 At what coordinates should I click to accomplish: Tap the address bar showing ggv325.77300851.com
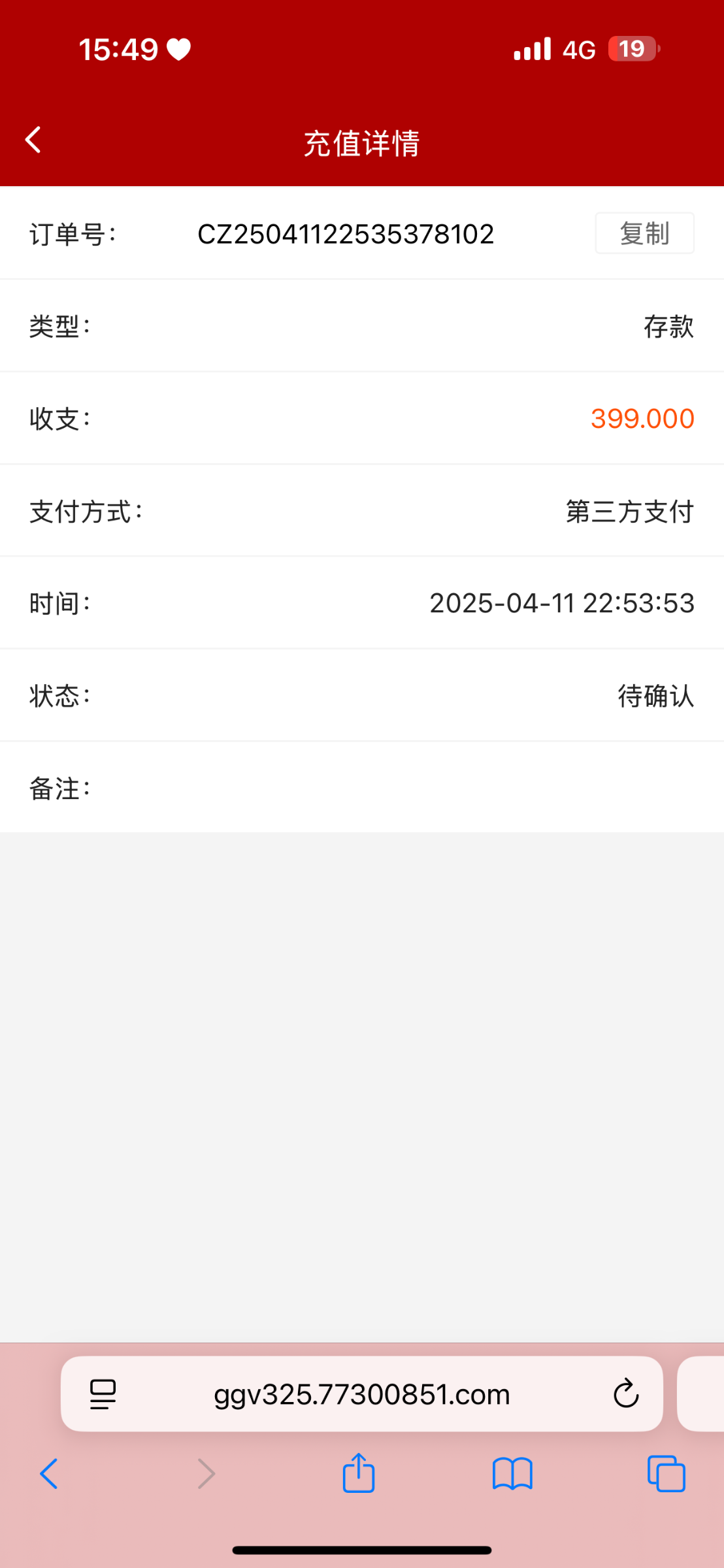(362, 1394)
